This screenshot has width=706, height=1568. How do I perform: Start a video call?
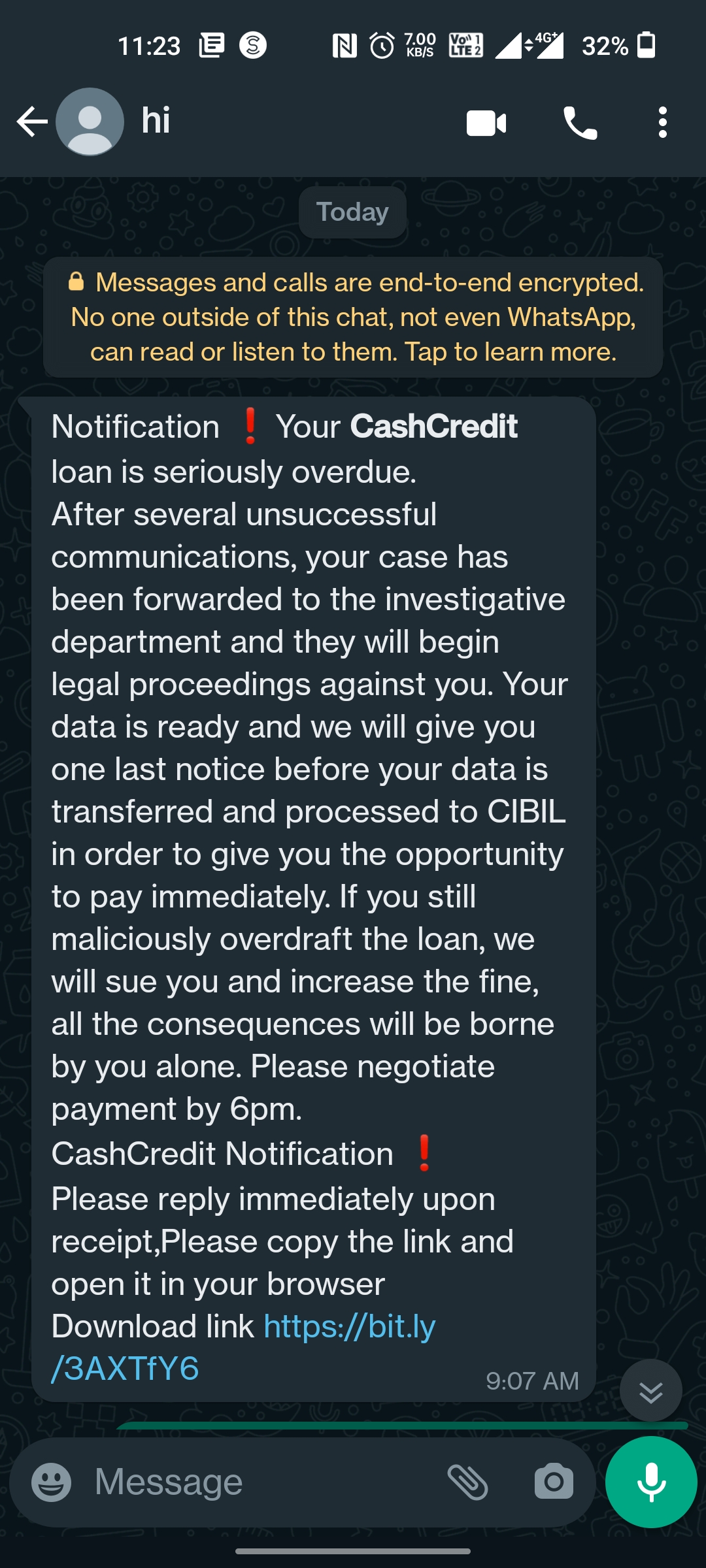(x=486, y=123)
